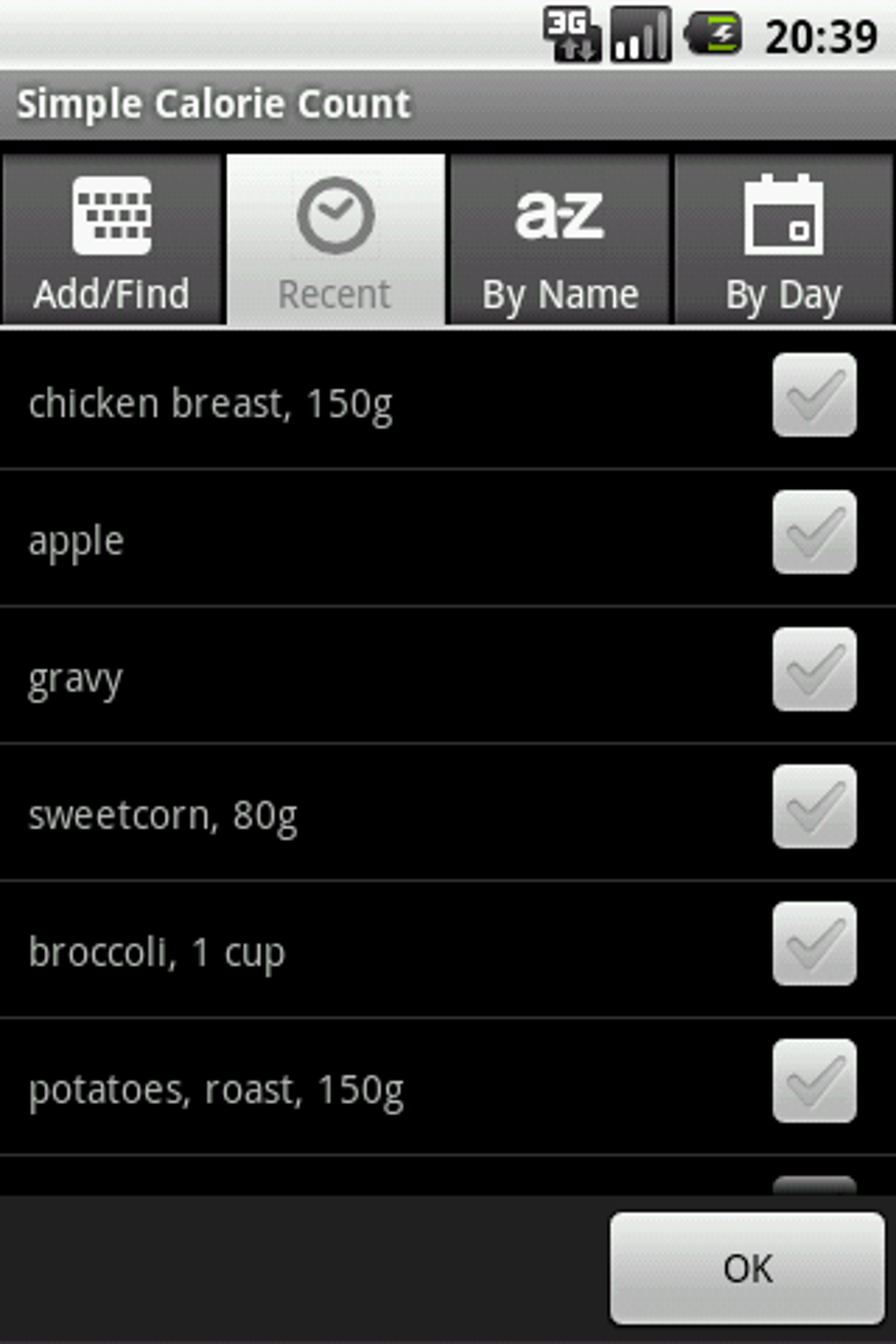The width and height of the screenshot is (896, 1344).
Task: Tick the checkbox for apple
Action: (814, 532)
